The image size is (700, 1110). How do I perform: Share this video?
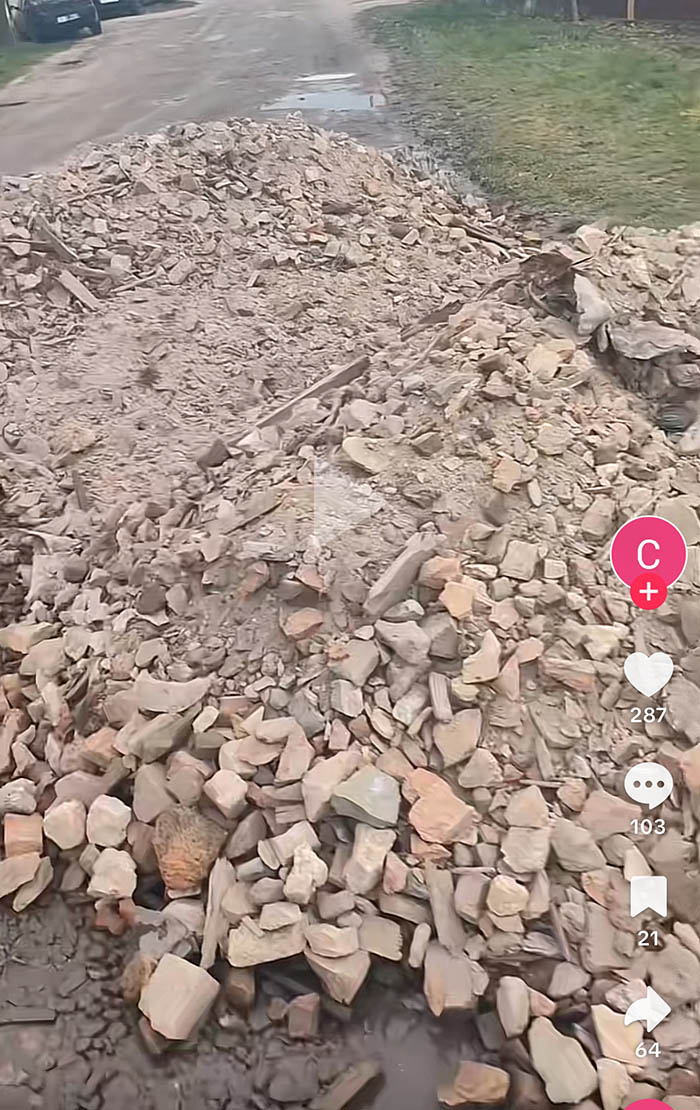(648, 1010)
